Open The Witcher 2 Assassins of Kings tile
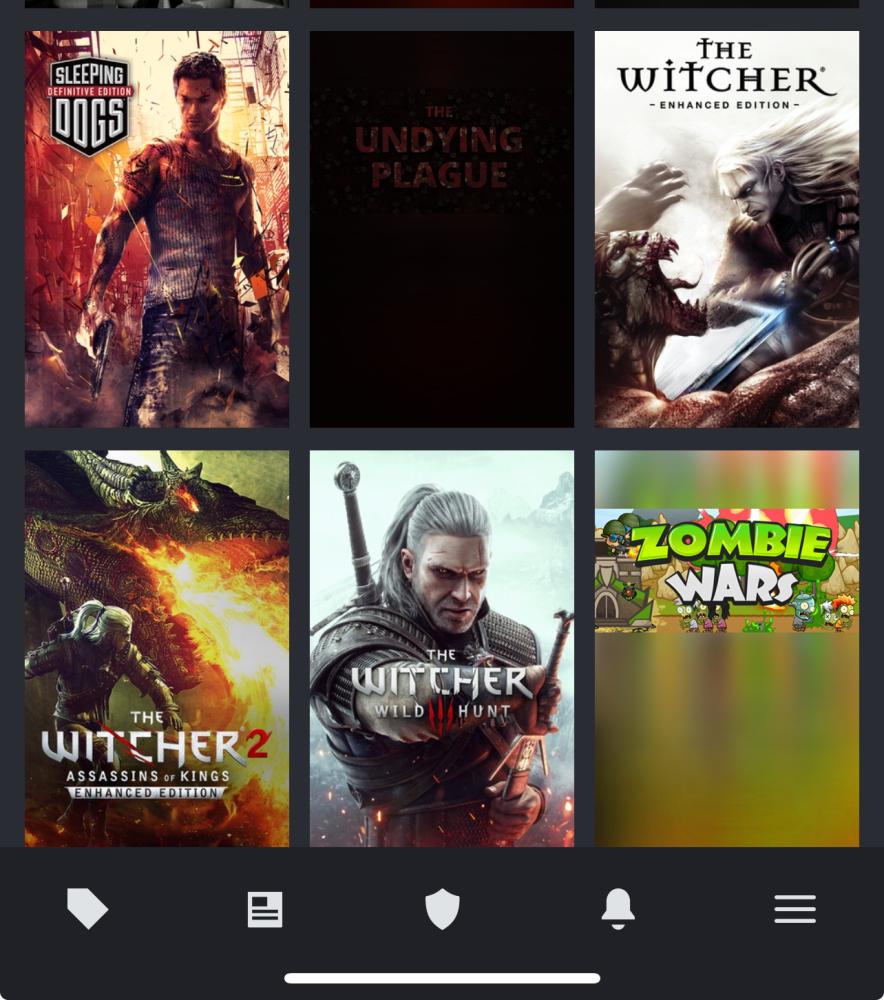This screenshot has height=1000, width=884. 157,648
